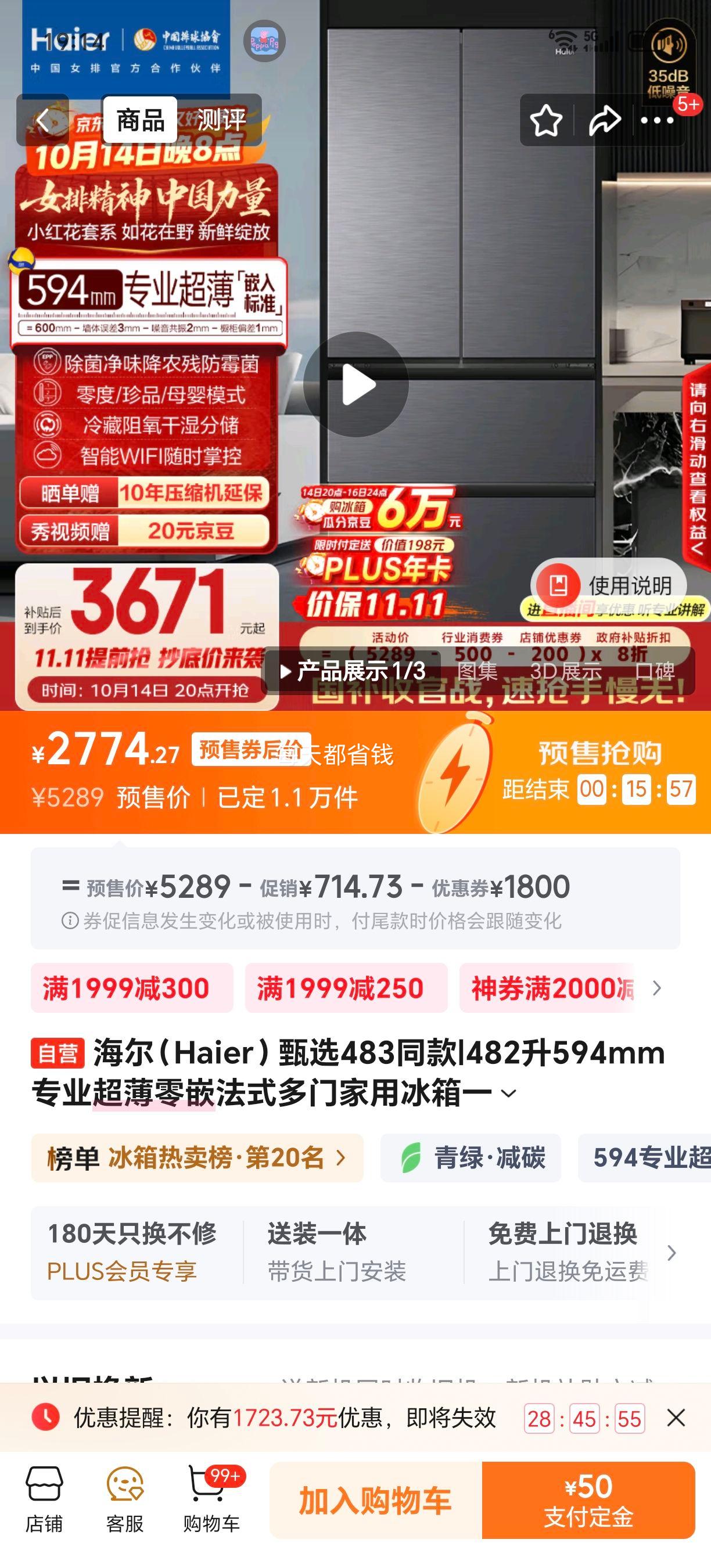Open 冰箱热卖榜 第20名 ranking
This screenshot has width=711, height=1568.
pyautogui.click(x=198, y=1158)
